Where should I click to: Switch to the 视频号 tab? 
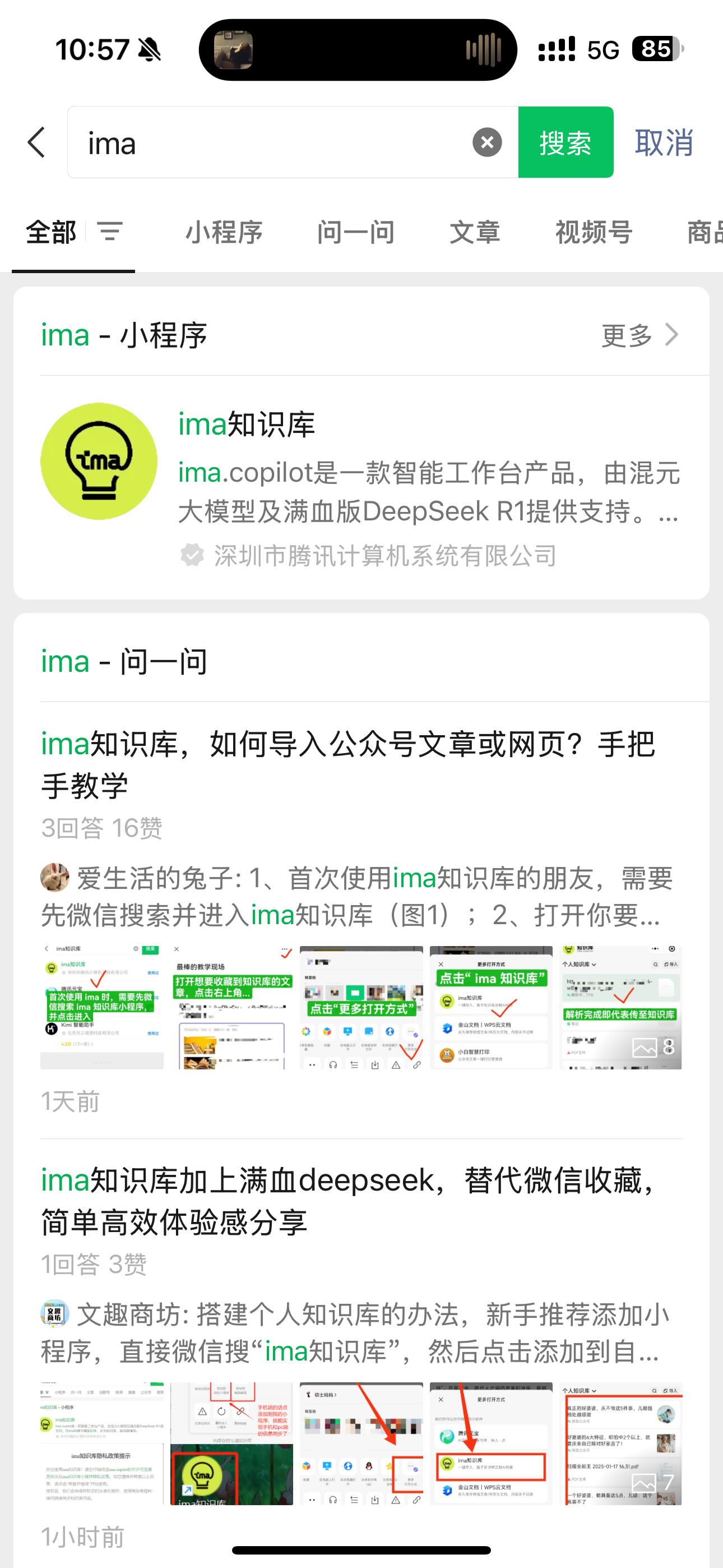(594, 232)
